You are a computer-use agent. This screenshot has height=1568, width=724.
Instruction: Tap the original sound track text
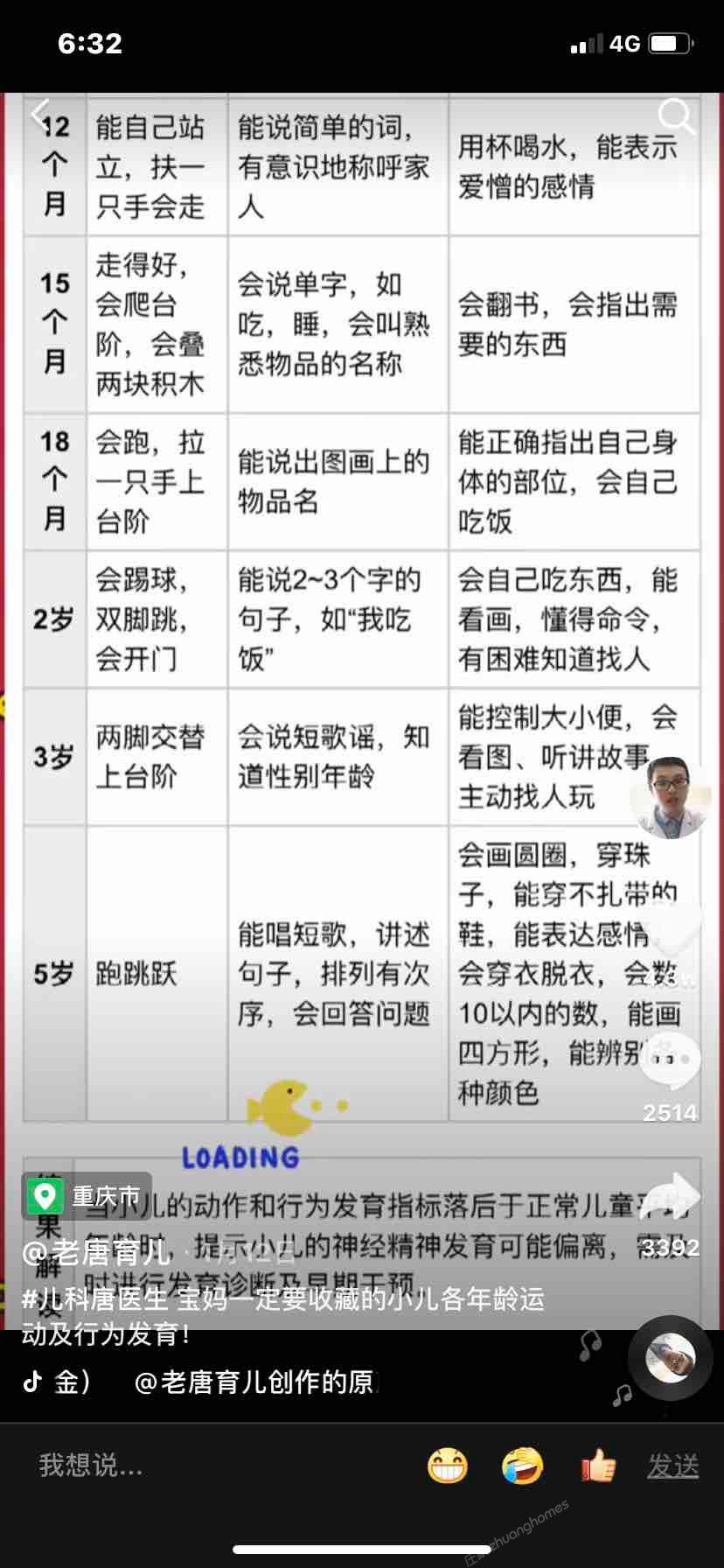tap(255, 1382)
